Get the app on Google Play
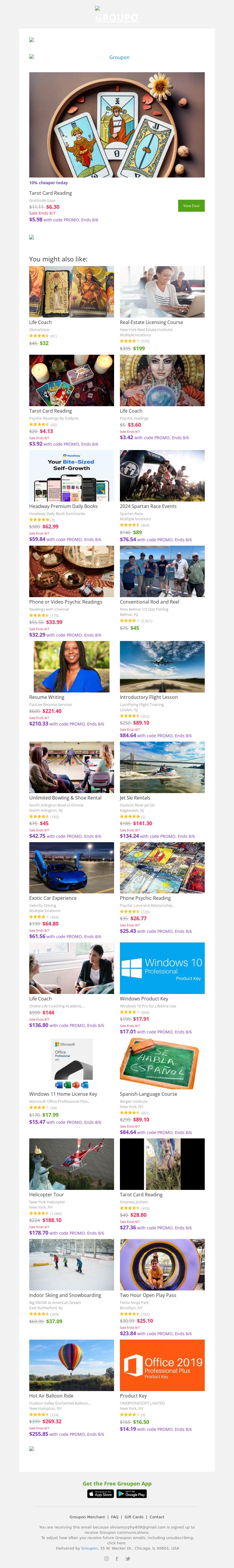234x1568 pixels. pyautogui.click(x=132, y=1494)
